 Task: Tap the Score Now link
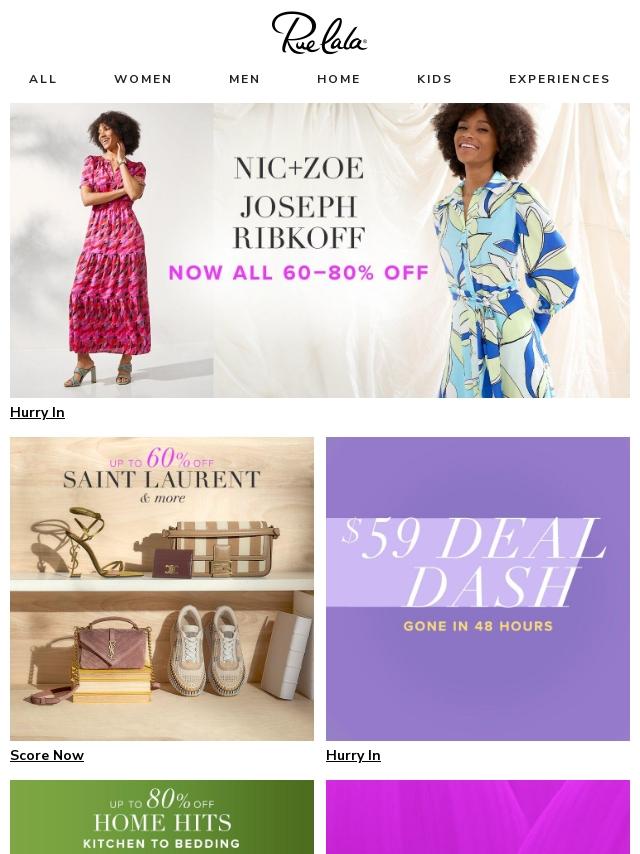pyautogui.click(x=47, y=755)
